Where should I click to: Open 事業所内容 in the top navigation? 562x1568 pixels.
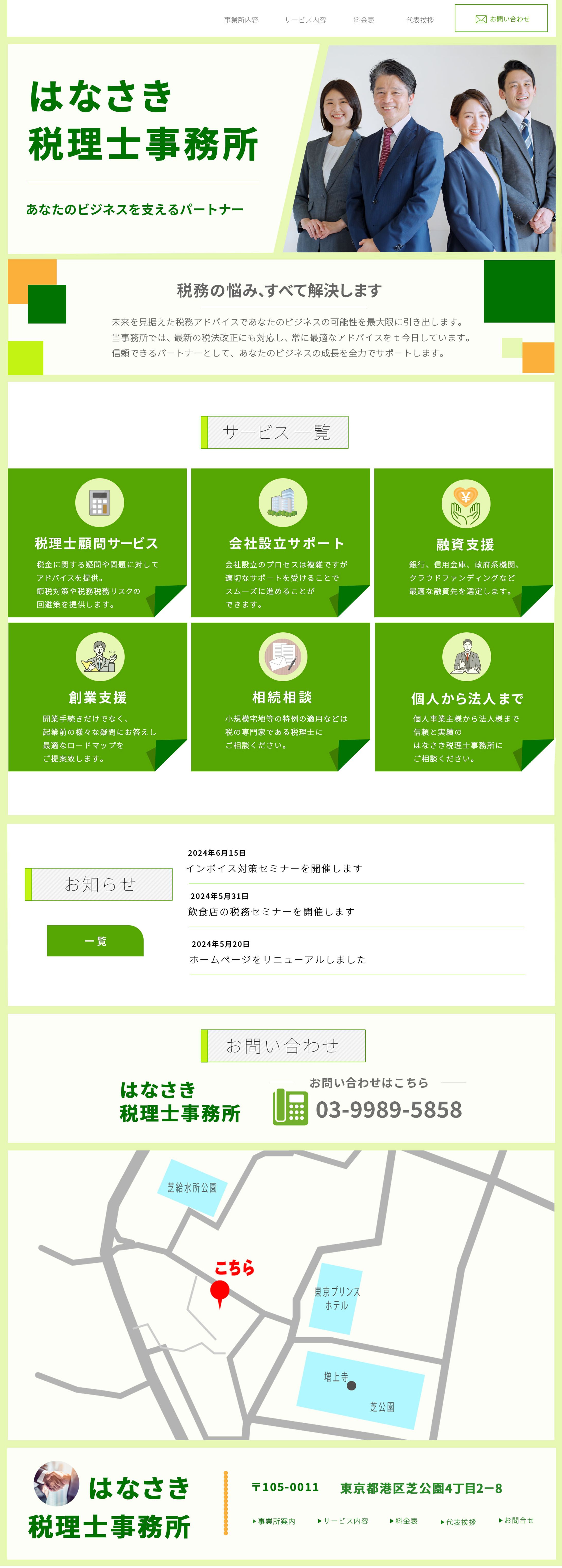pos(241,20)
